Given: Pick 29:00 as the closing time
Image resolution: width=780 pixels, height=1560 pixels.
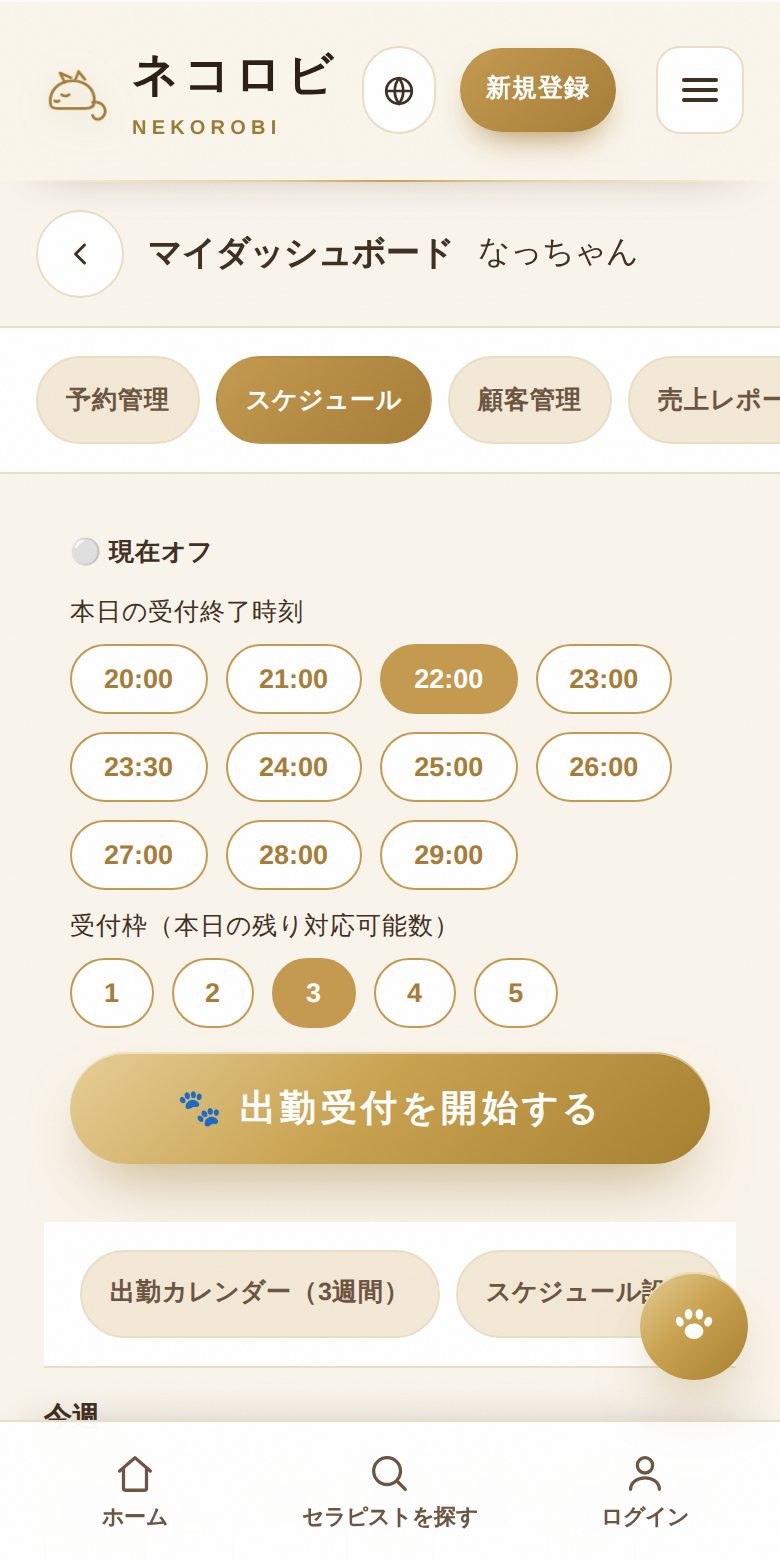Looking at the screenshot, I should coord(449,855).
